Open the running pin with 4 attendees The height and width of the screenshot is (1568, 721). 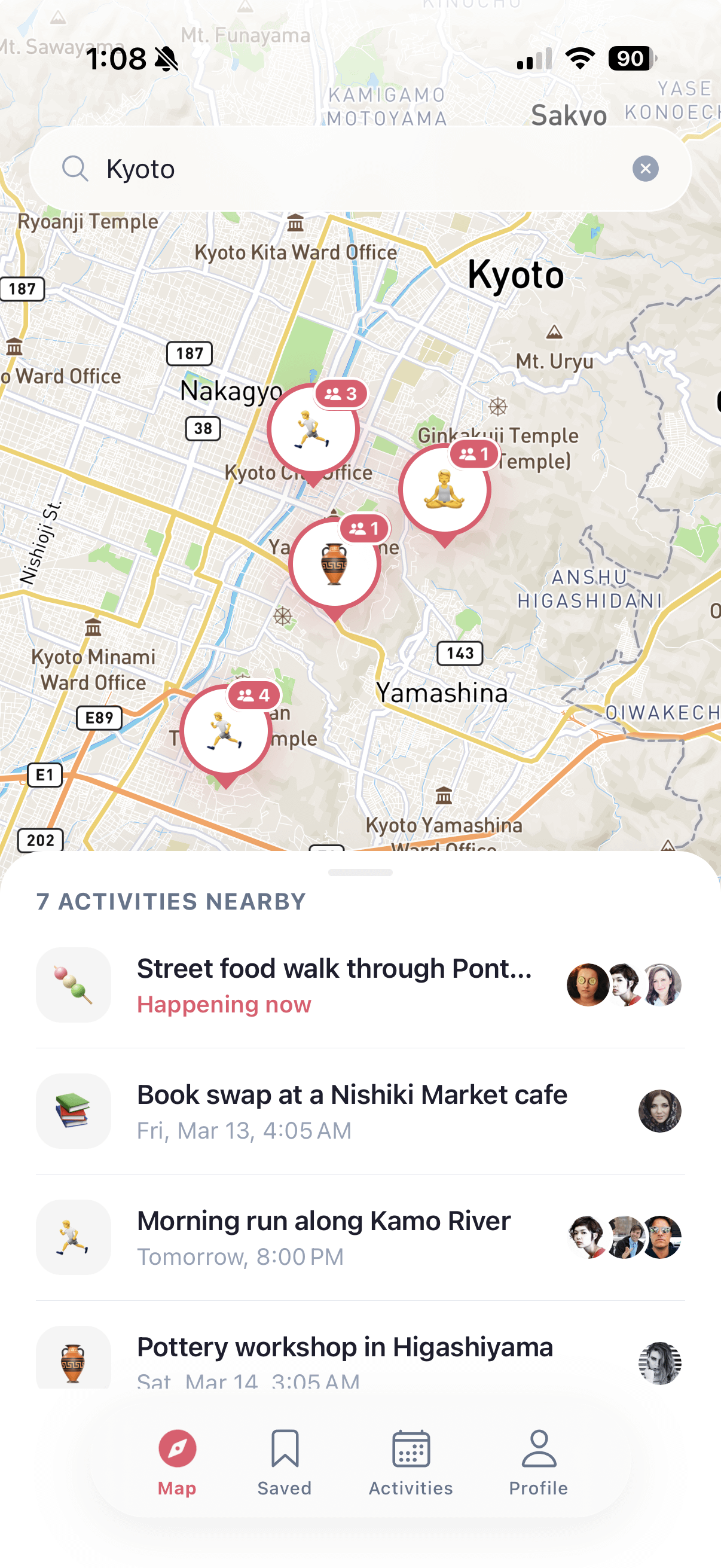coord(225,730)
